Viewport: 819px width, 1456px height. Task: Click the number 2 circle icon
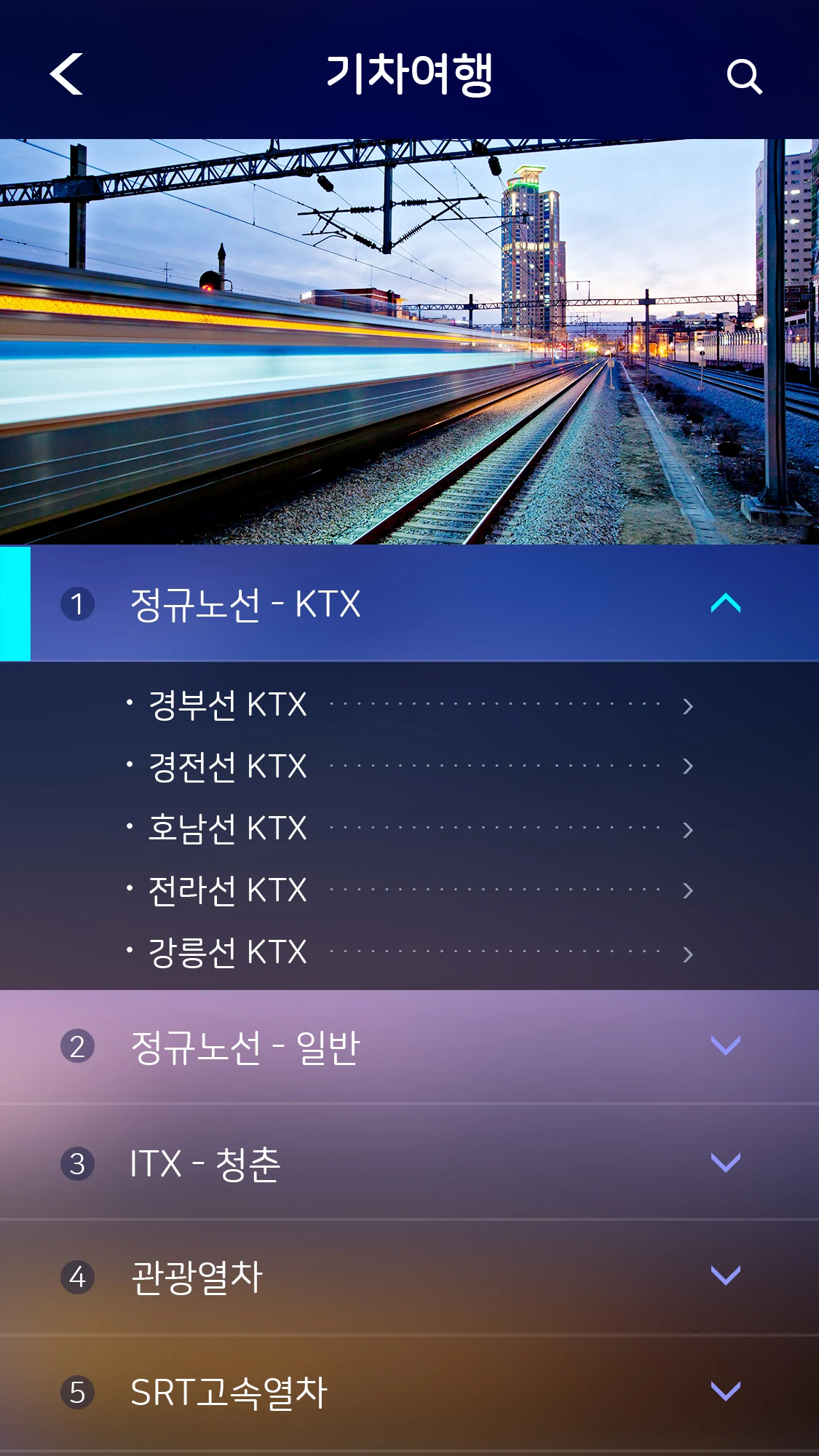coord(78,1047)
